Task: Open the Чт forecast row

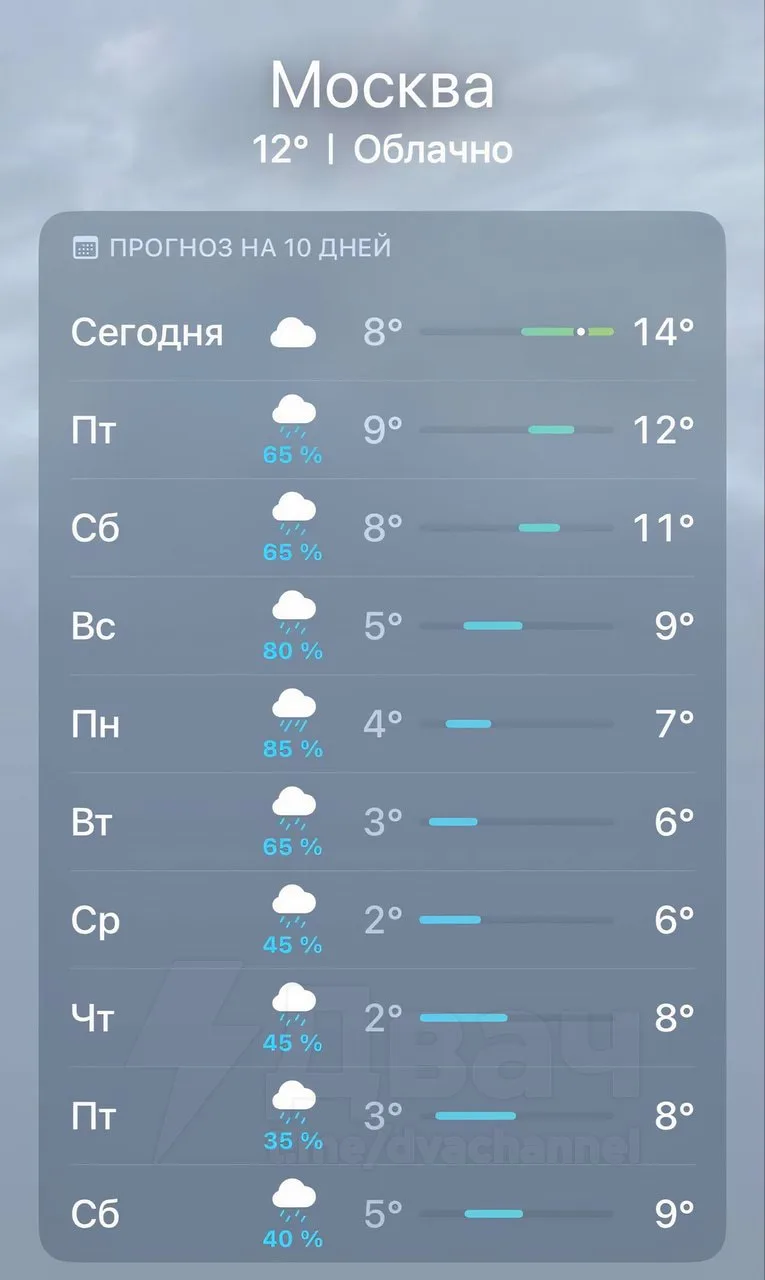Action: tap(382, 1017)
